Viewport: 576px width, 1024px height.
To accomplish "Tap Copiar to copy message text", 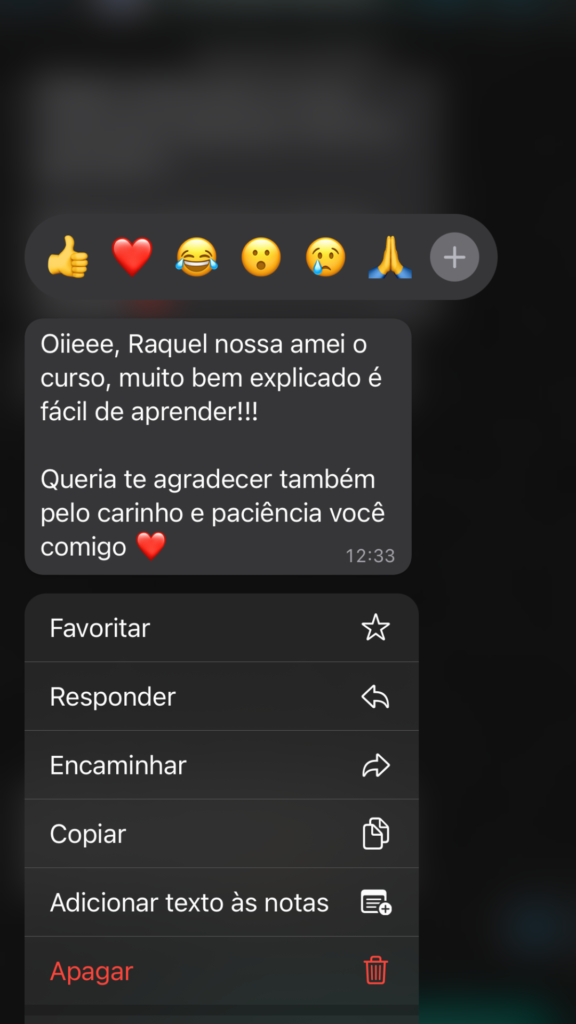I will click(x=221, y=834).
